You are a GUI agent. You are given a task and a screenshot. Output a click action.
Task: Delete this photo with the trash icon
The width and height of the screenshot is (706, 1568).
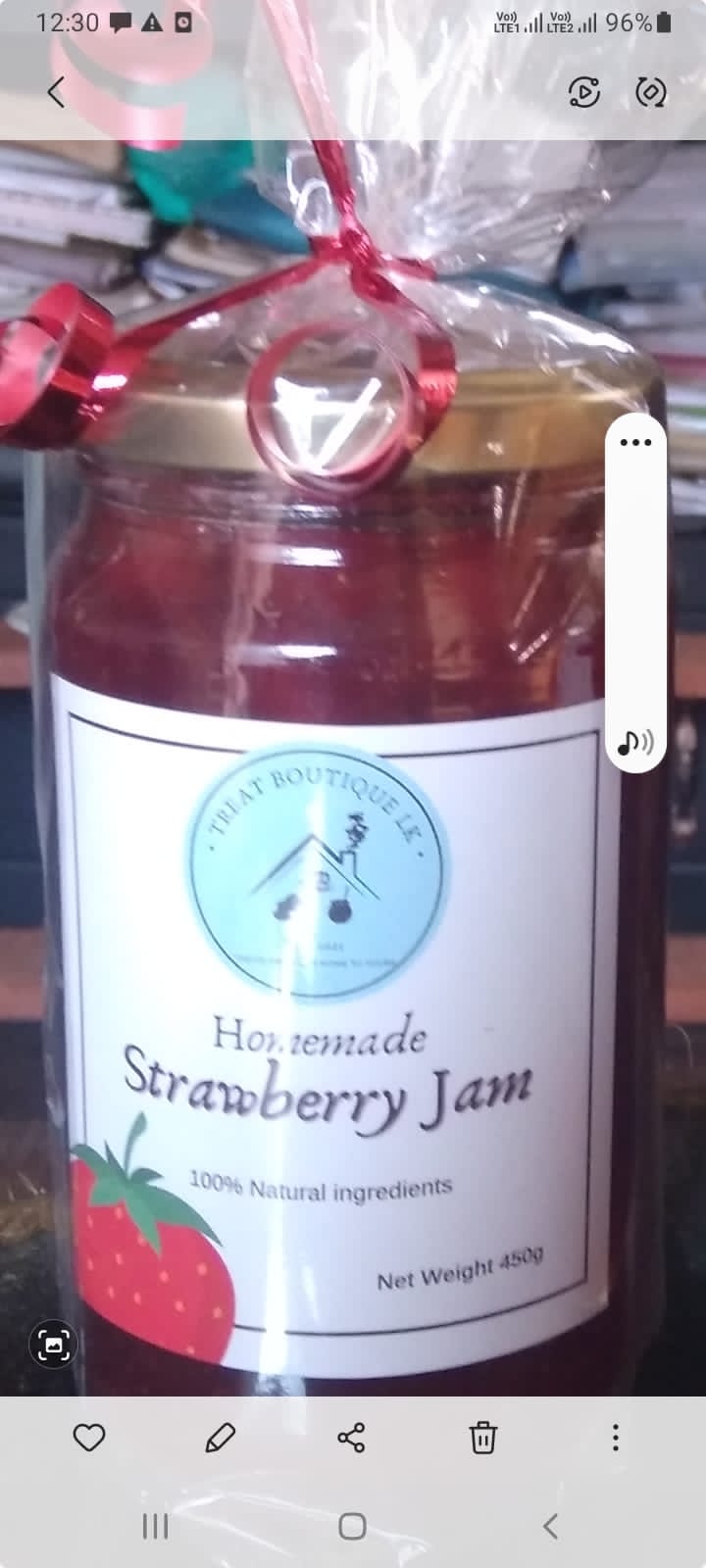(x=482, y=1438)
